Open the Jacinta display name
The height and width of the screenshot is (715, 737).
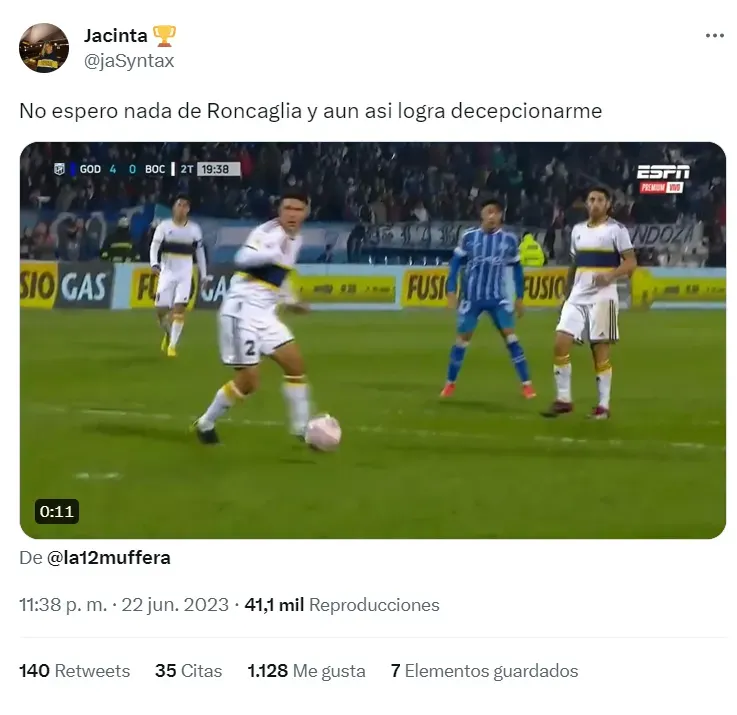pos(116,36)
